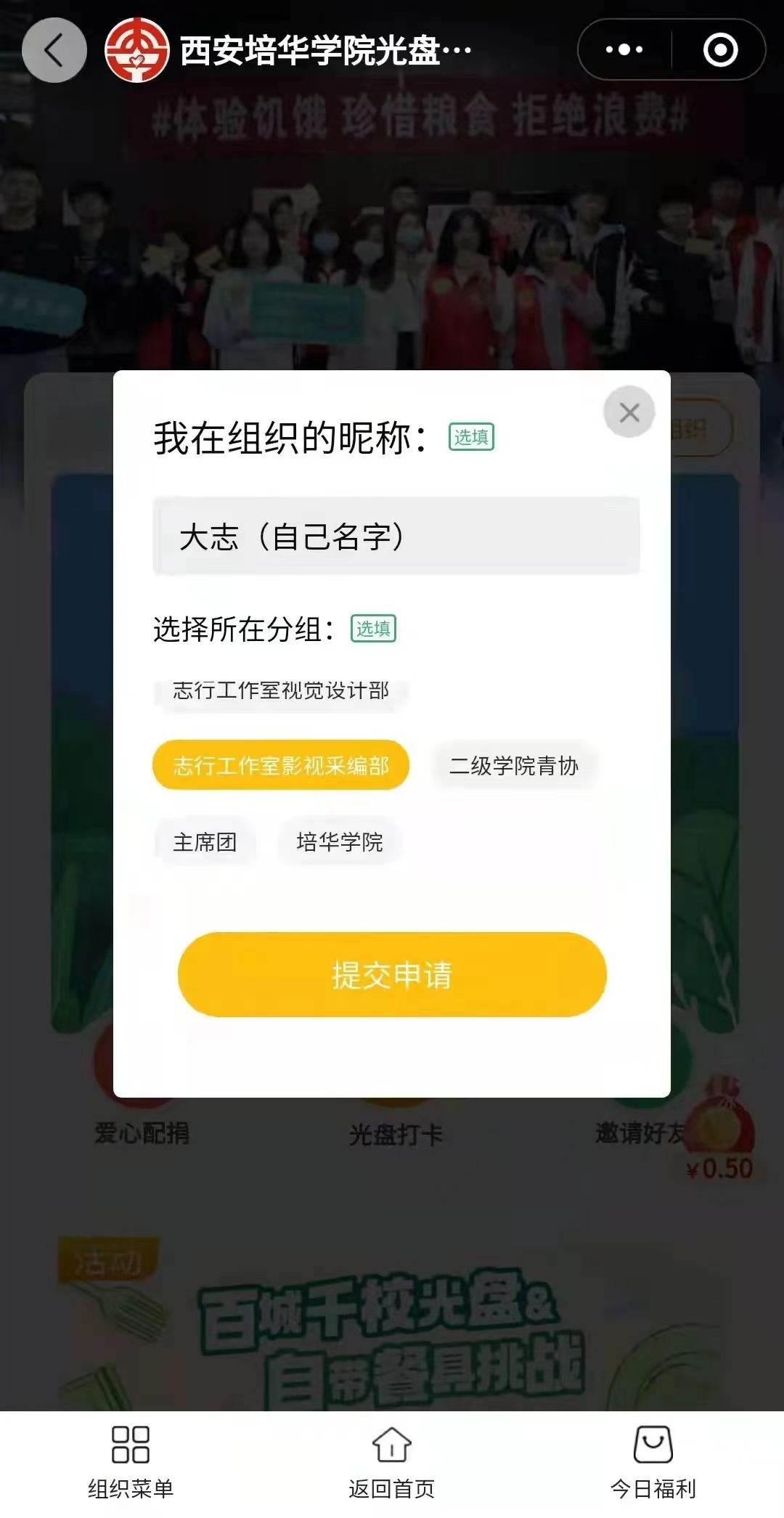Open the mini program three-dots menu

pos(624,50)
